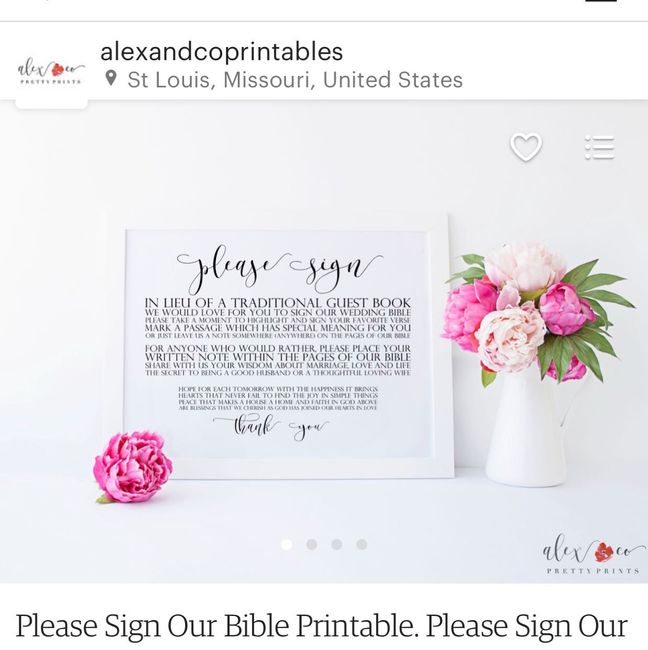Screen dimensions: 648x650
Task: Open the list menu icon on the photo
Action: [599, 147]
